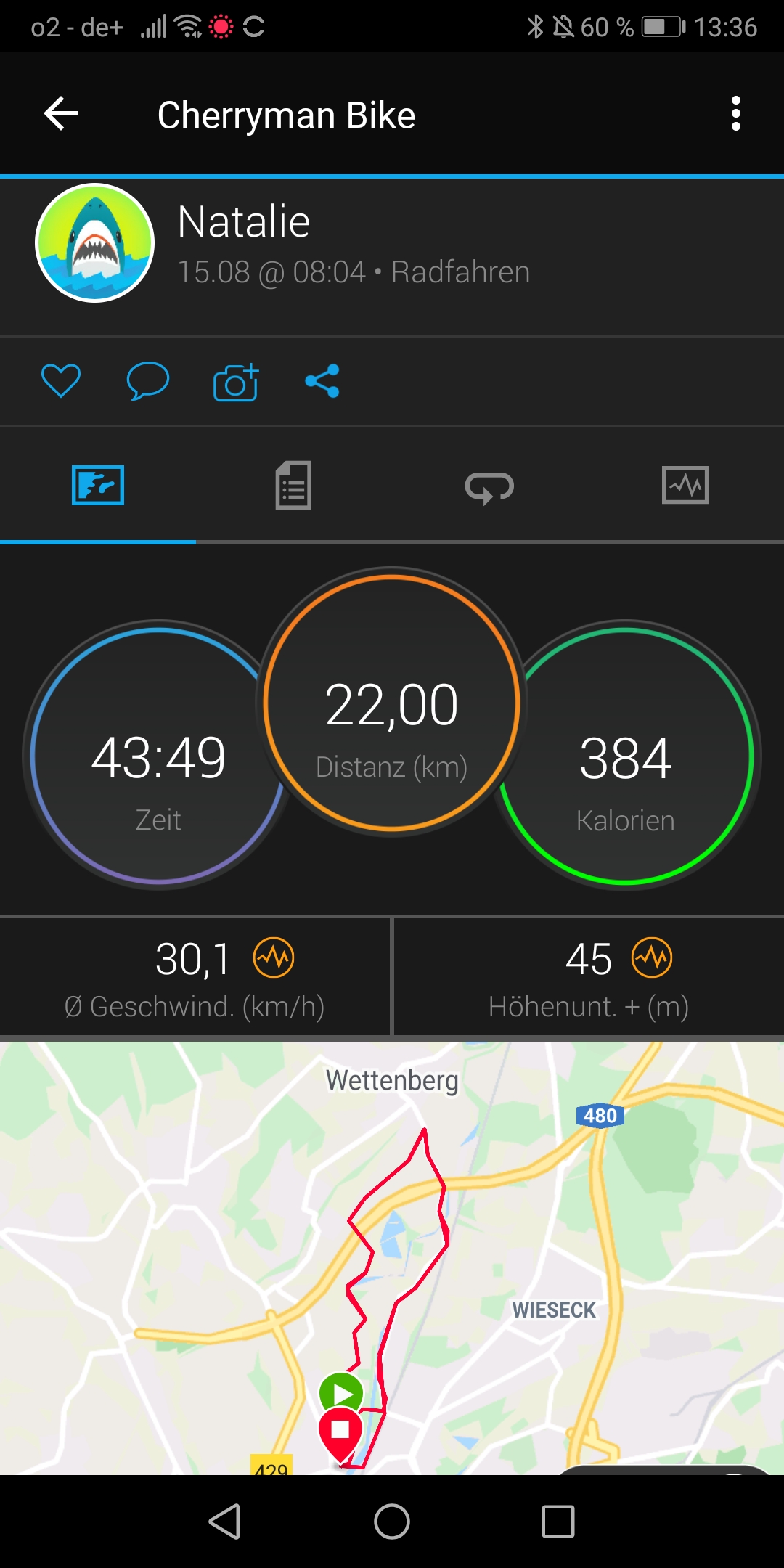Share this cycling activity
This screenshot has width=784, height=1568.
point(322,380)
